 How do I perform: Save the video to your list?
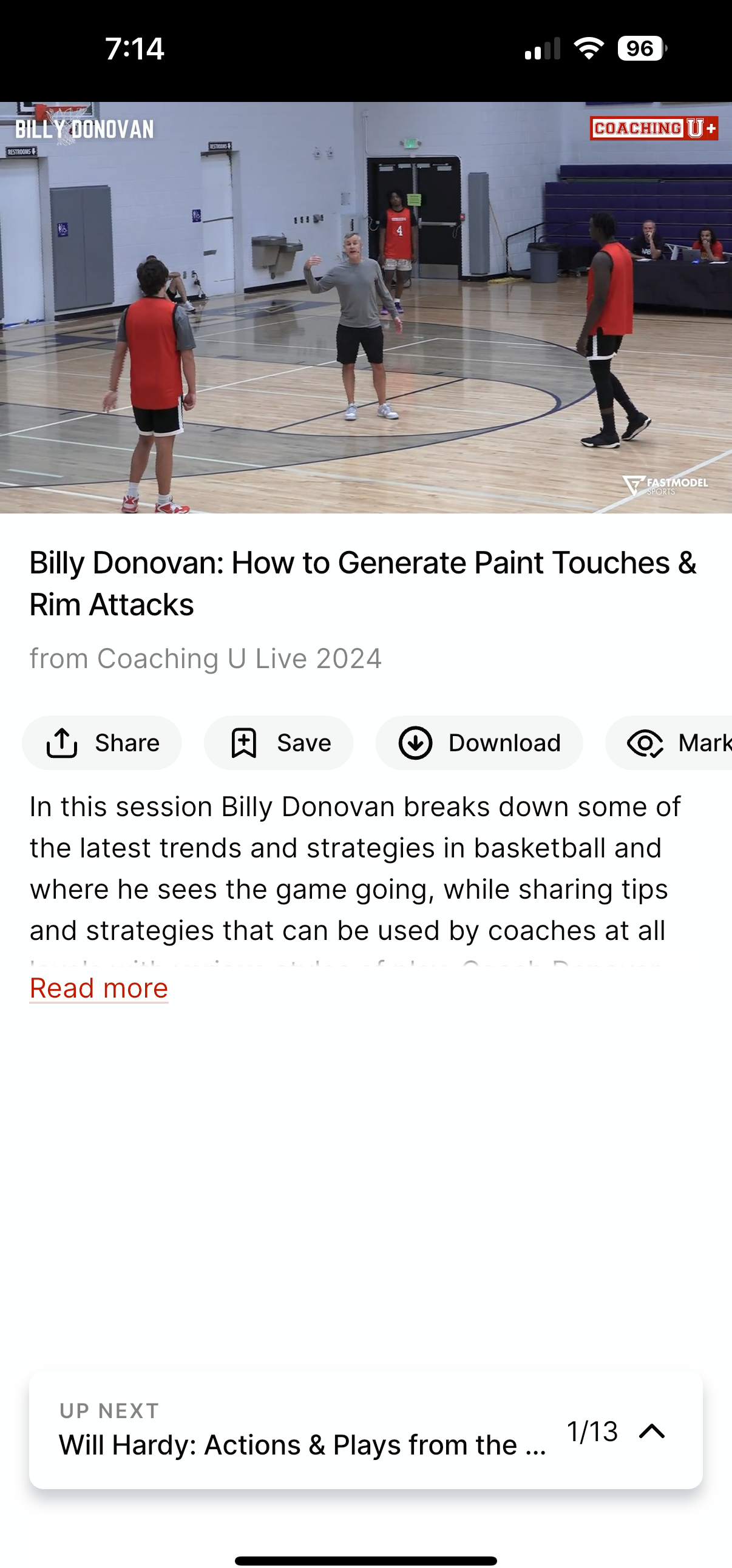[x=279, y=743]
